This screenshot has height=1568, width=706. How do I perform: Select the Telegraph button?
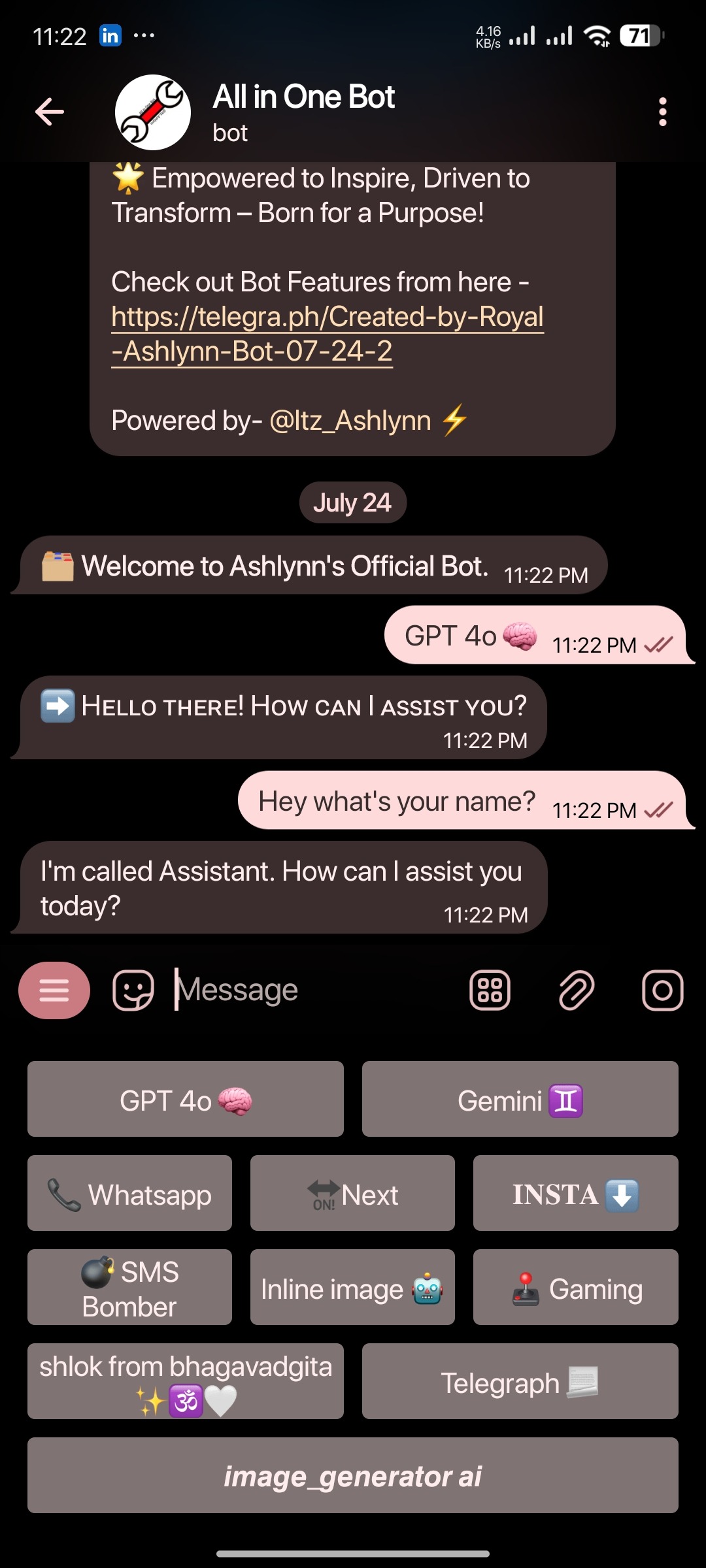click(x=520, y=1381)
